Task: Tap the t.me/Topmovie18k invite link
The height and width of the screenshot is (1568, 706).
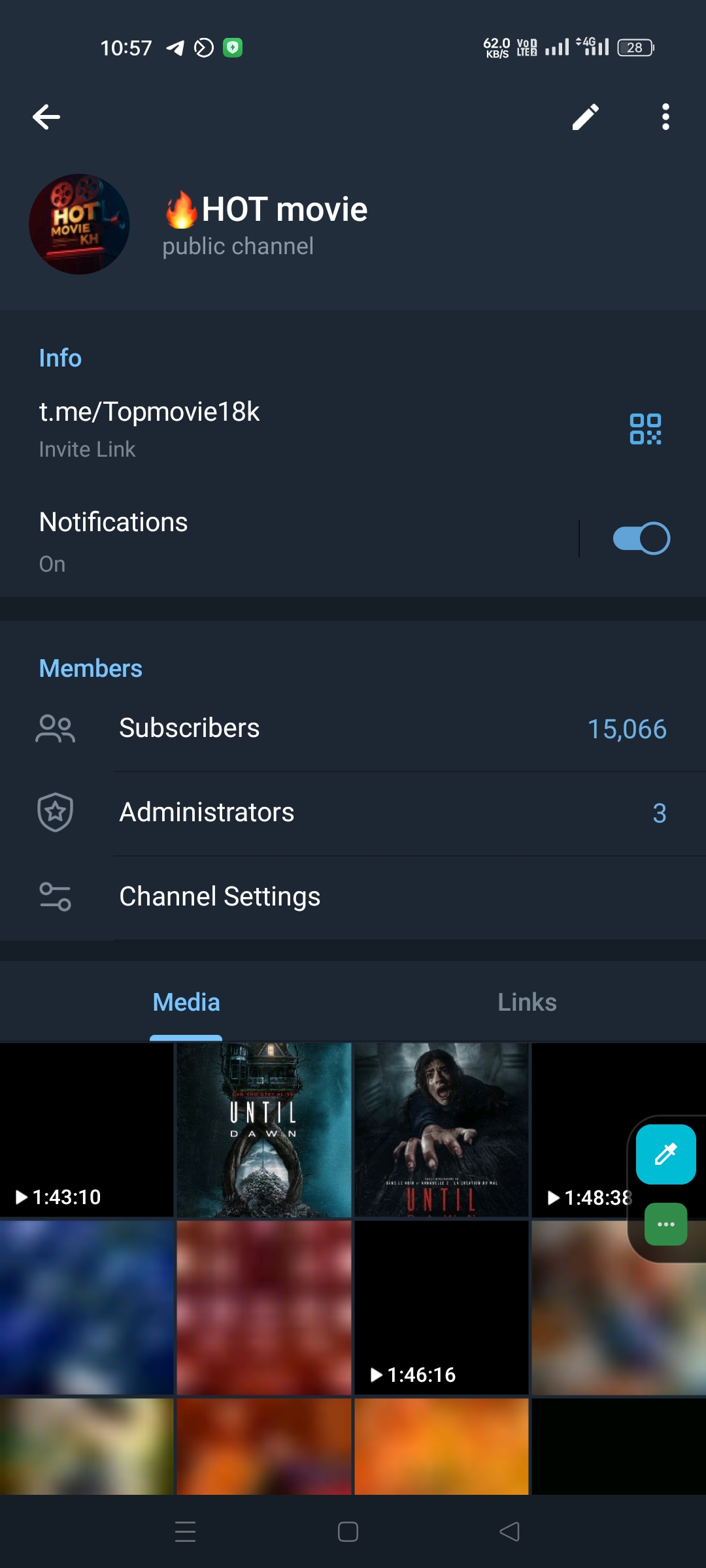Action: coord(150,412)
